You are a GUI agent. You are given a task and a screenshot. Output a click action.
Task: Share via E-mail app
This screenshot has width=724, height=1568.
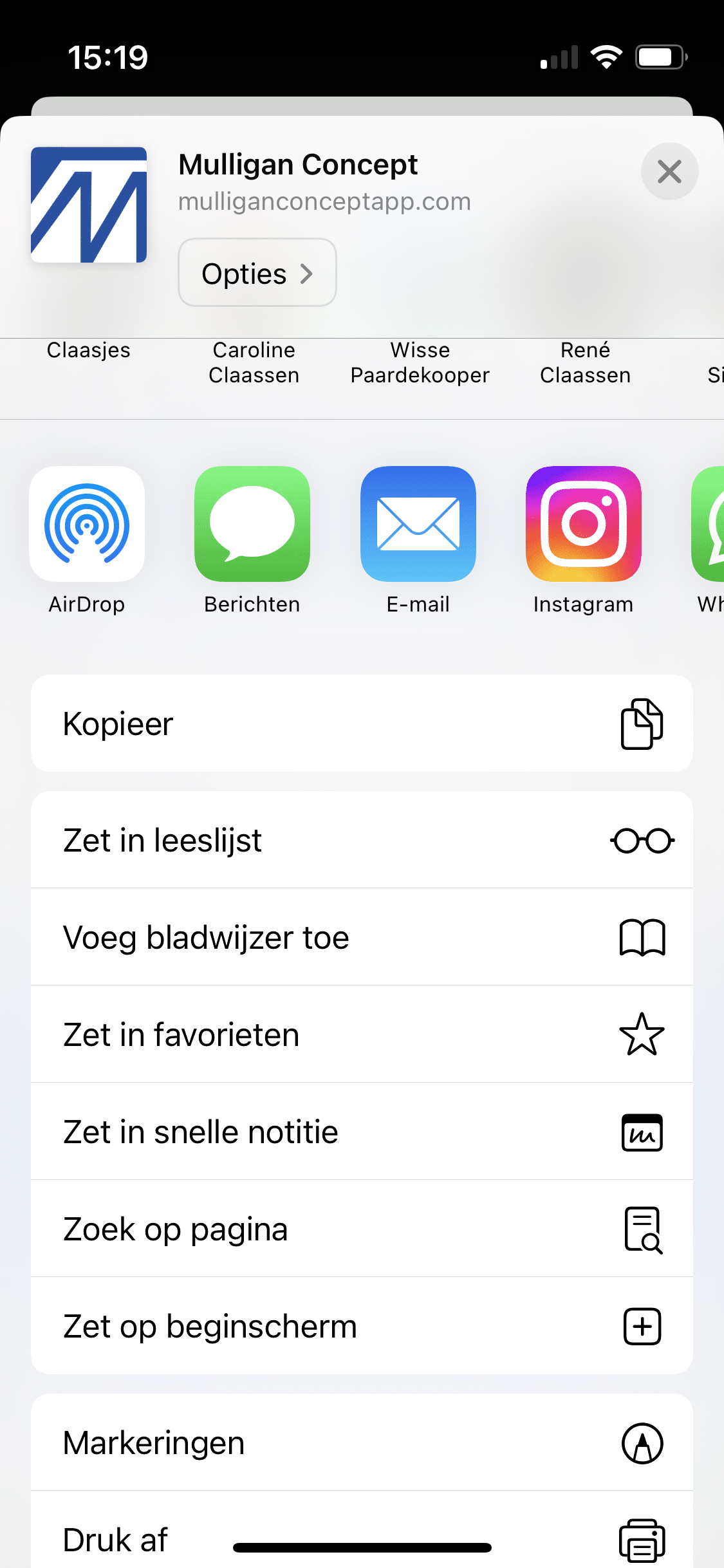(418, 541)
